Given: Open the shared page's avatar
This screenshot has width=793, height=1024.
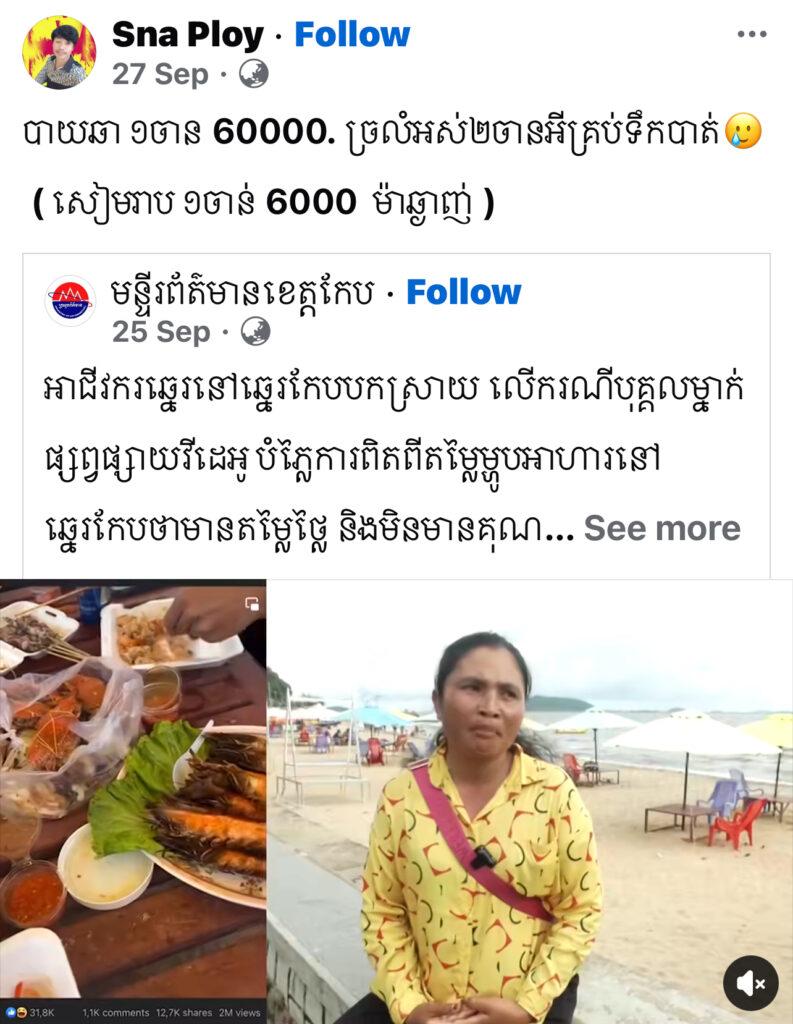Looking at the screenshot, I should [71, 301].
